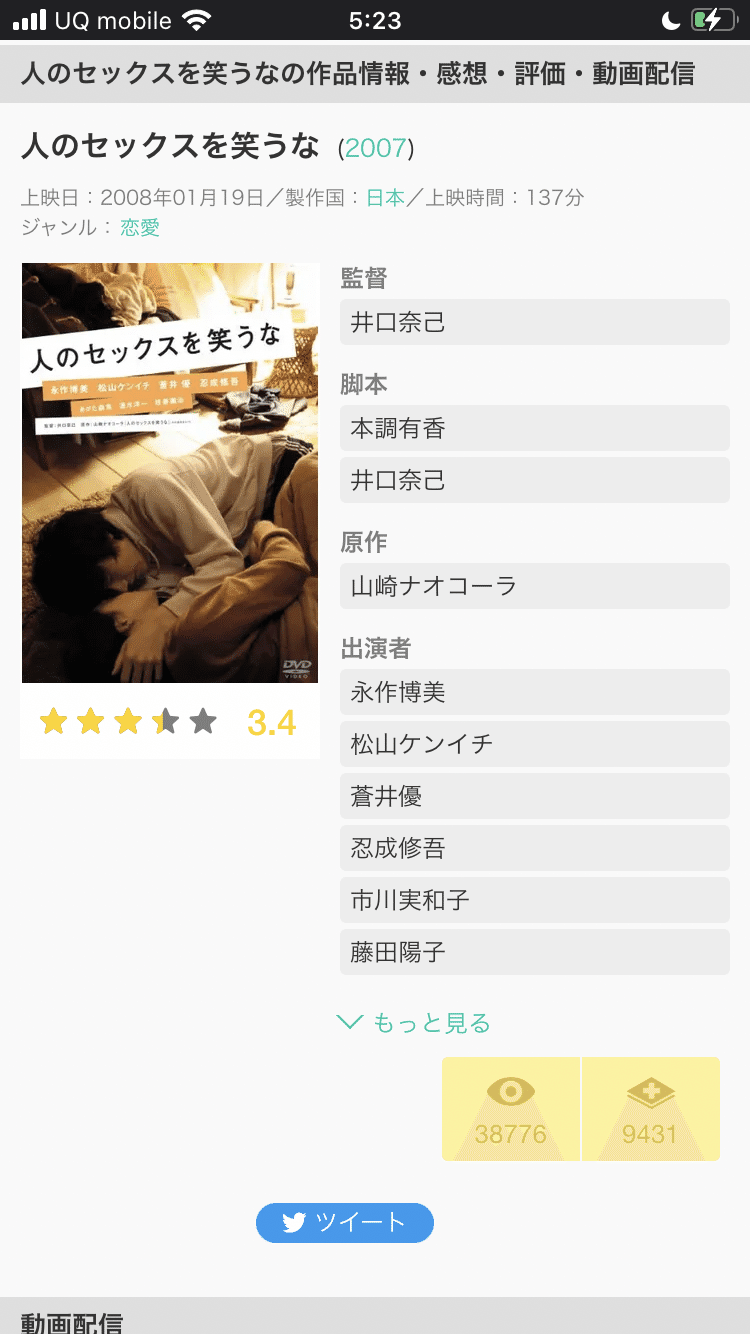Open cast member 藤田陽子
750x1334 pixels.
coord(535,952)
